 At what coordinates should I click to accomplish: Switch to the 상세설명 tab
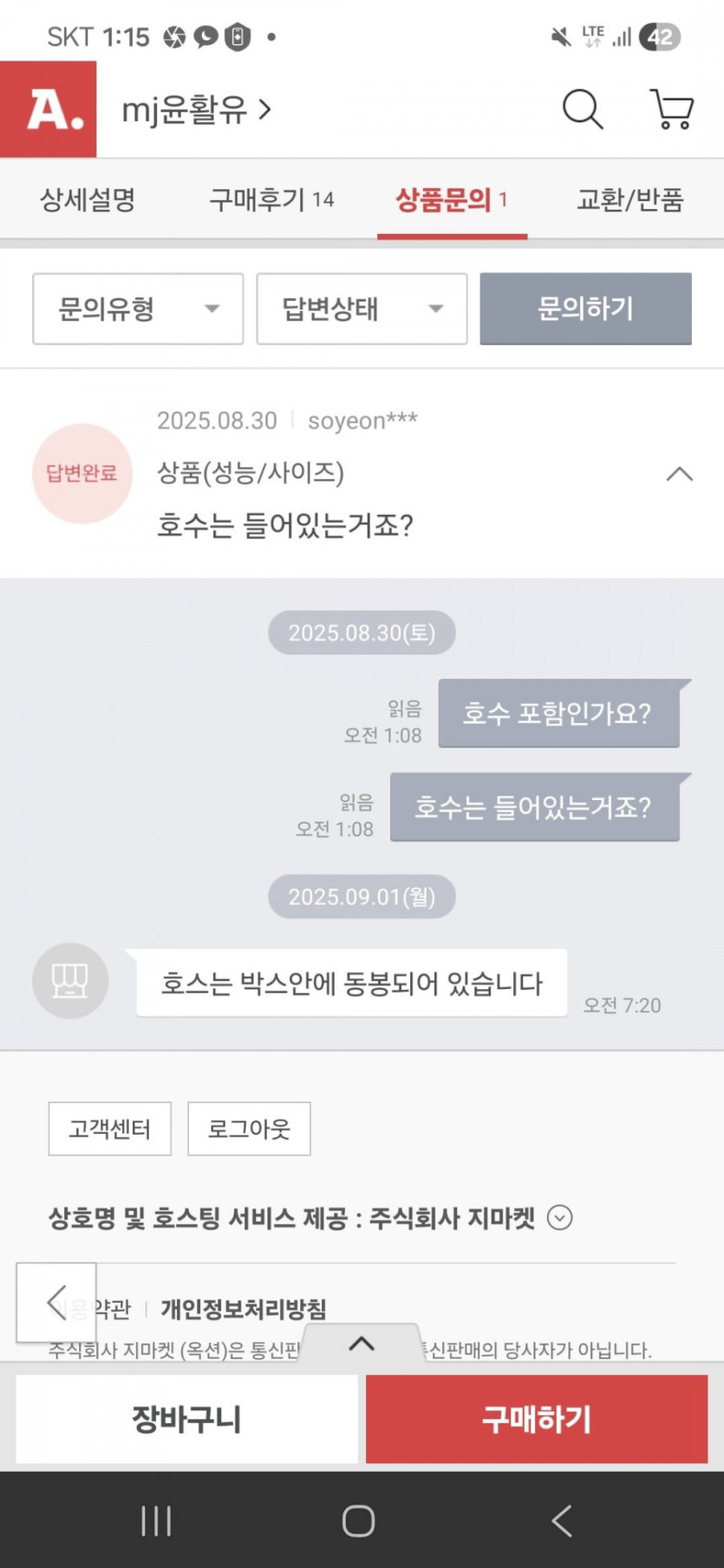point(88,199)
